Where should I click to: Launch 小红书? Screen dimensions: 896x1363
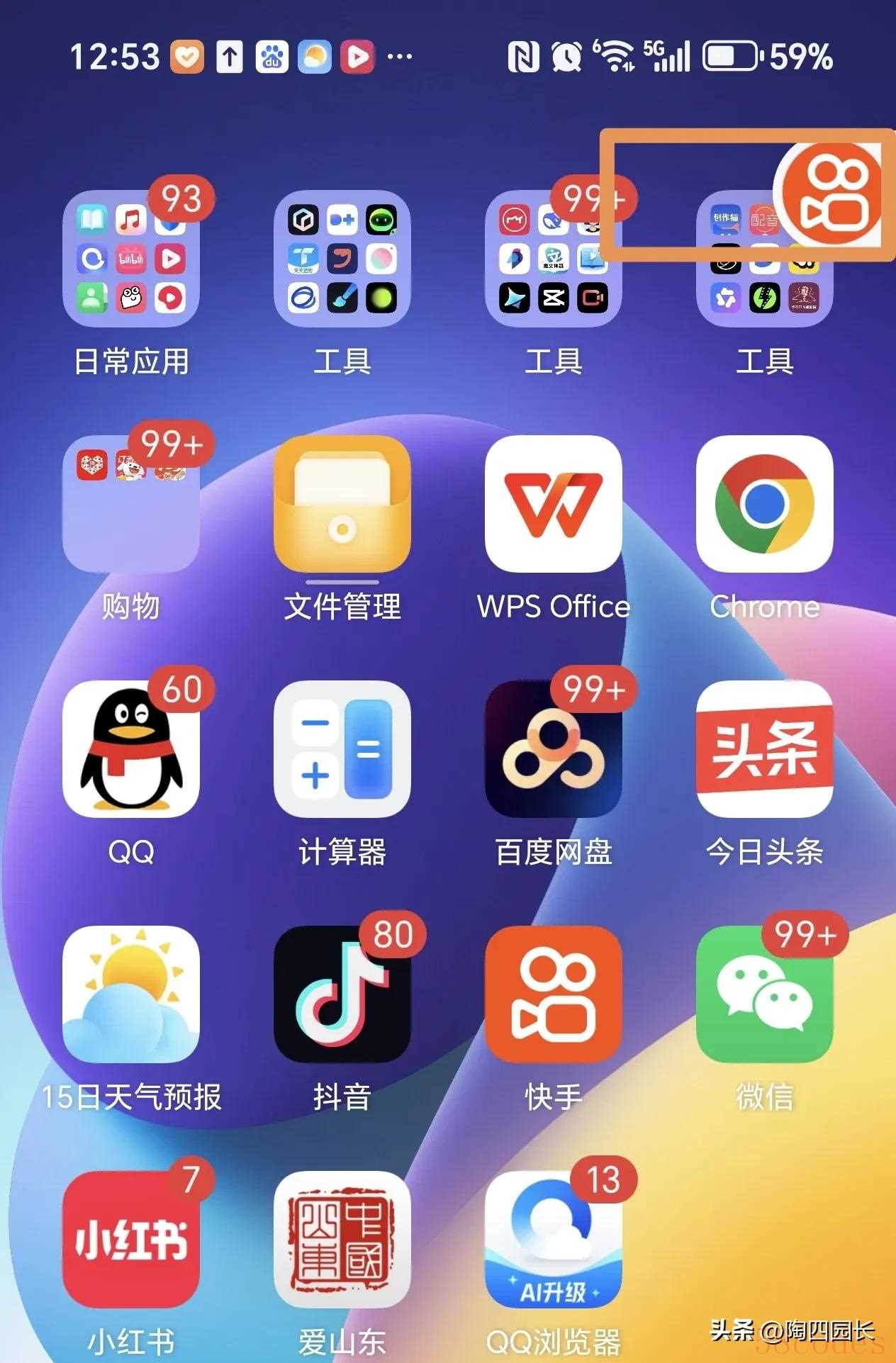131,1240
